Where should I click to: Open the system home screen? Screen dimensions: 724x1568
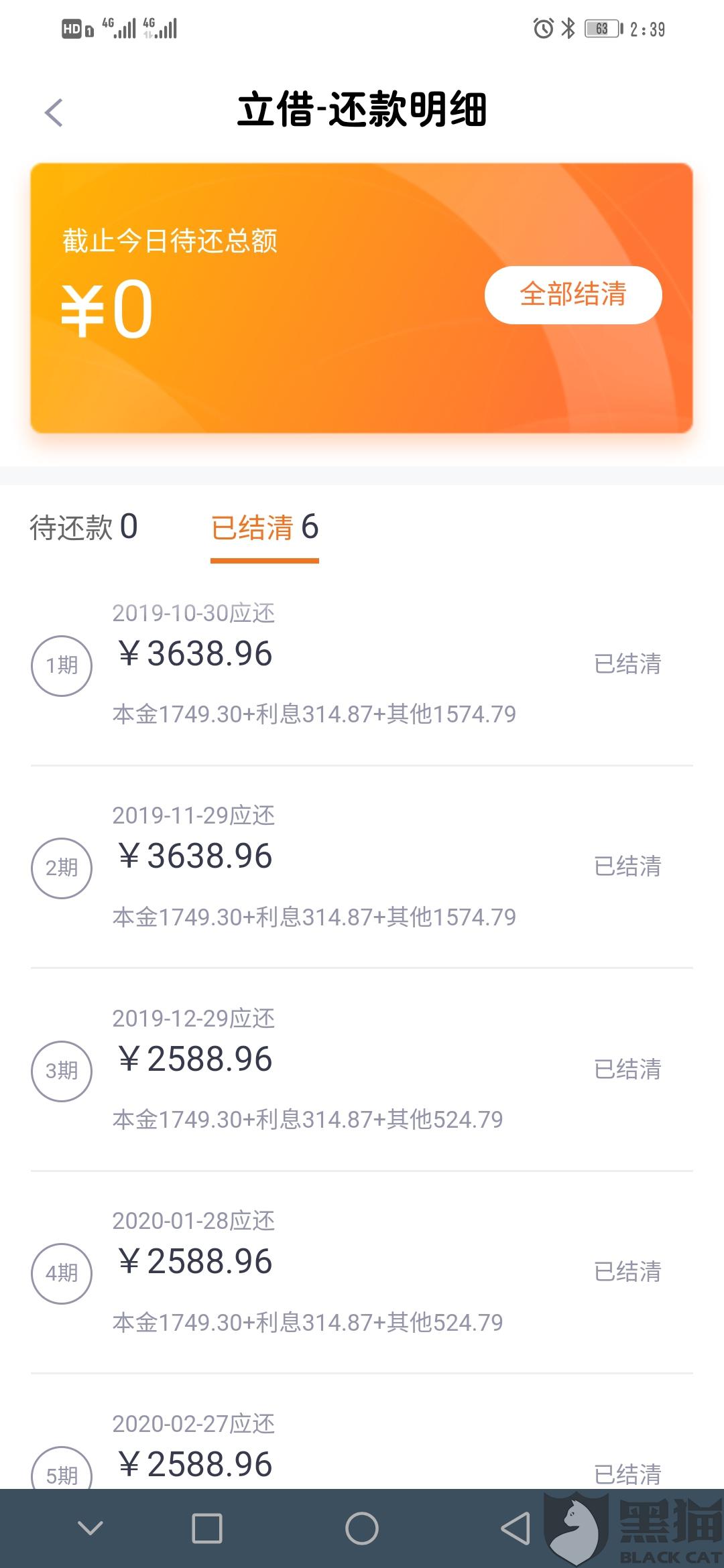coord(362,1528)
